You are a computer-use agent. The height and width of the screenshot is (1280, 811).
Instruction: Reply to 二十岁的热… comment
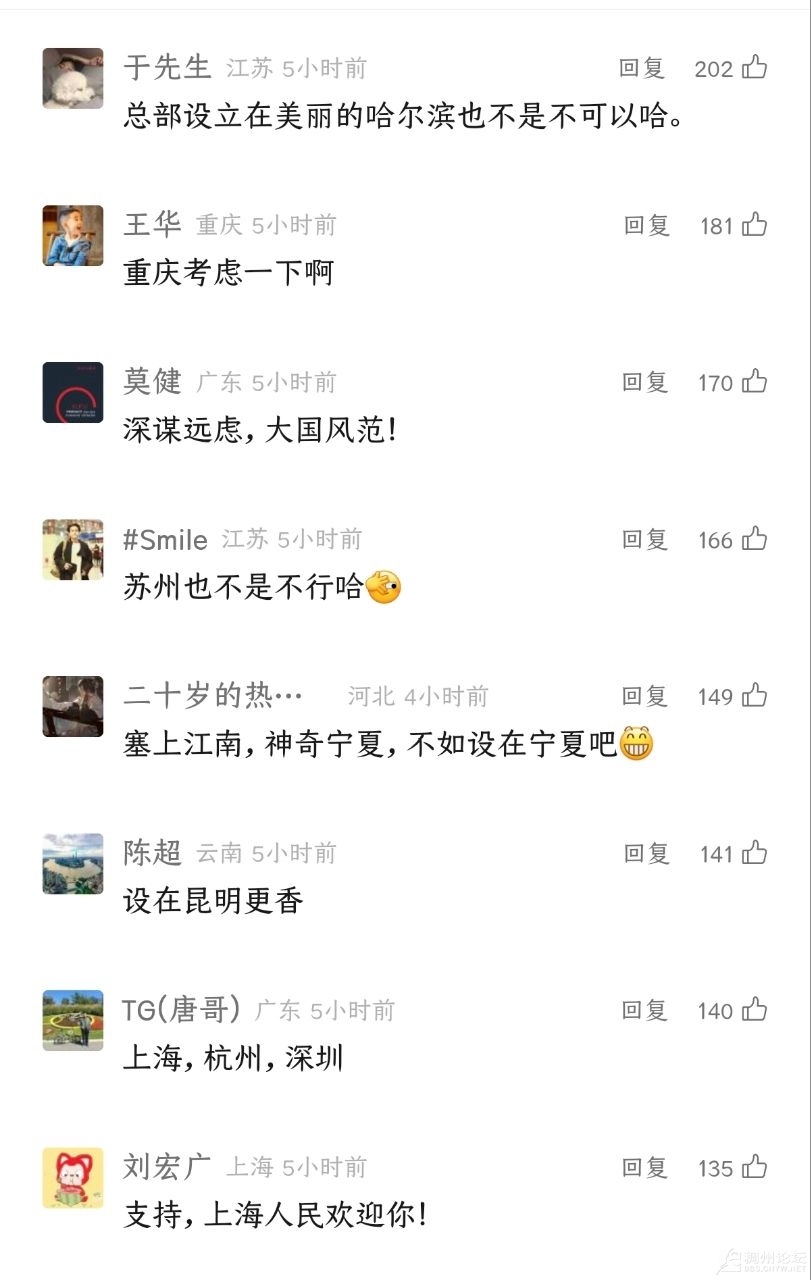[645, 696]
